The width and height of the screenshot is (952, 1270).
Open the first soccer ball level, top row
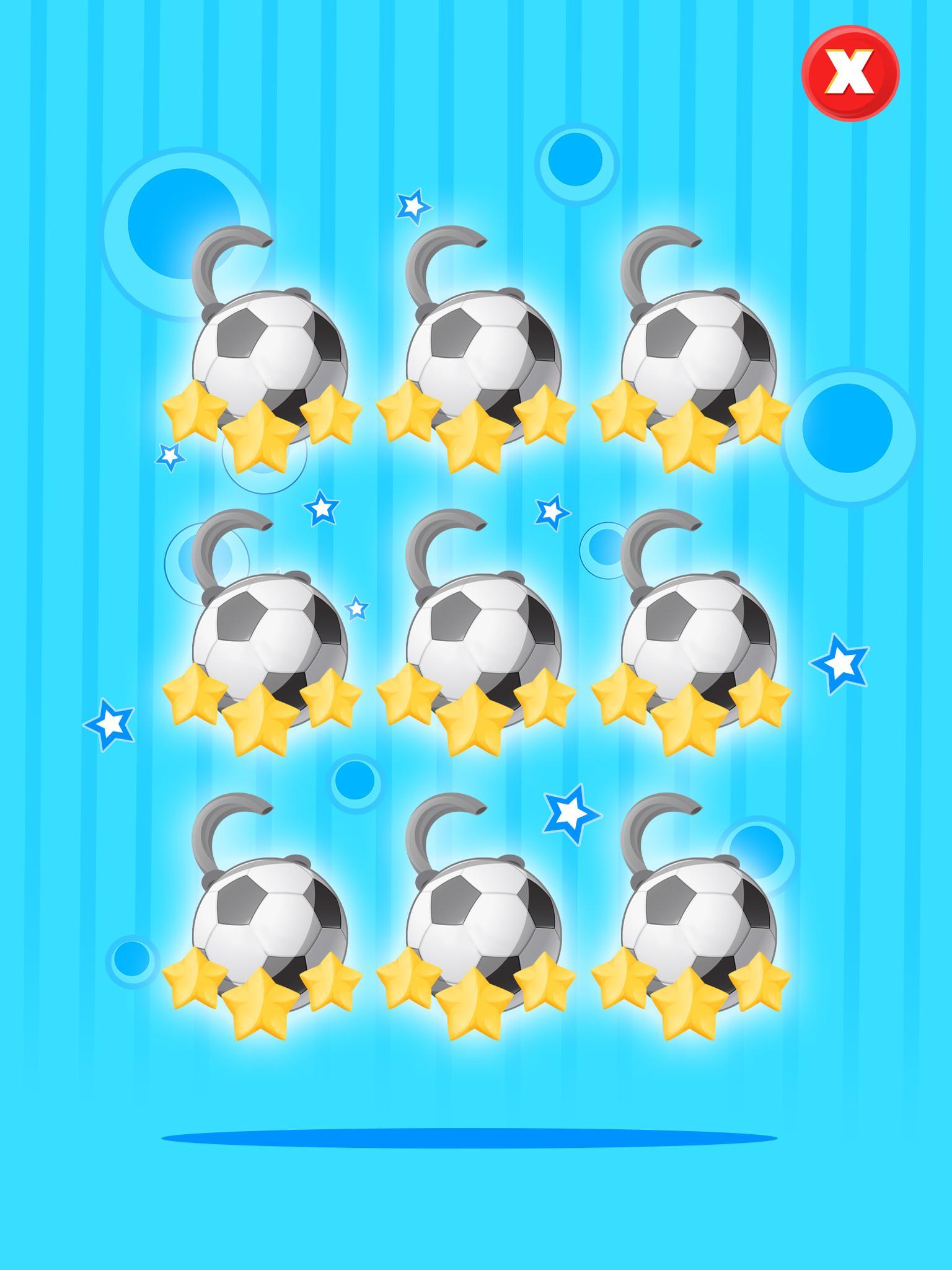click(268, 360)
